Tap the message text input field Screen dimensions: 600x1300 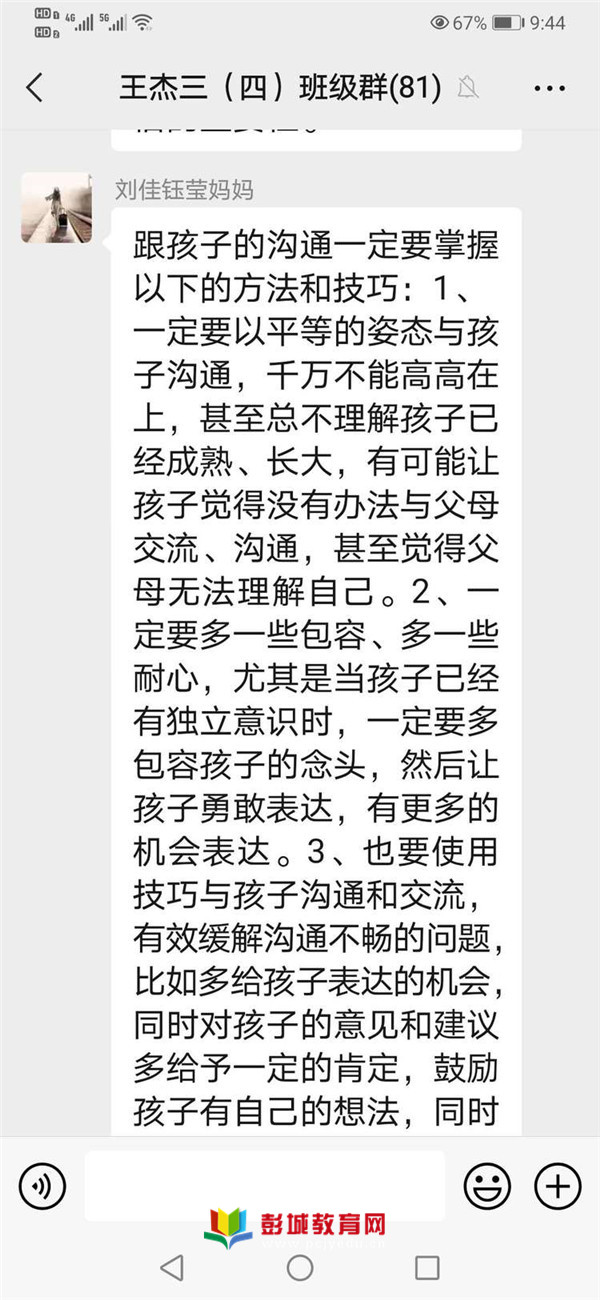pos(264,1186)
